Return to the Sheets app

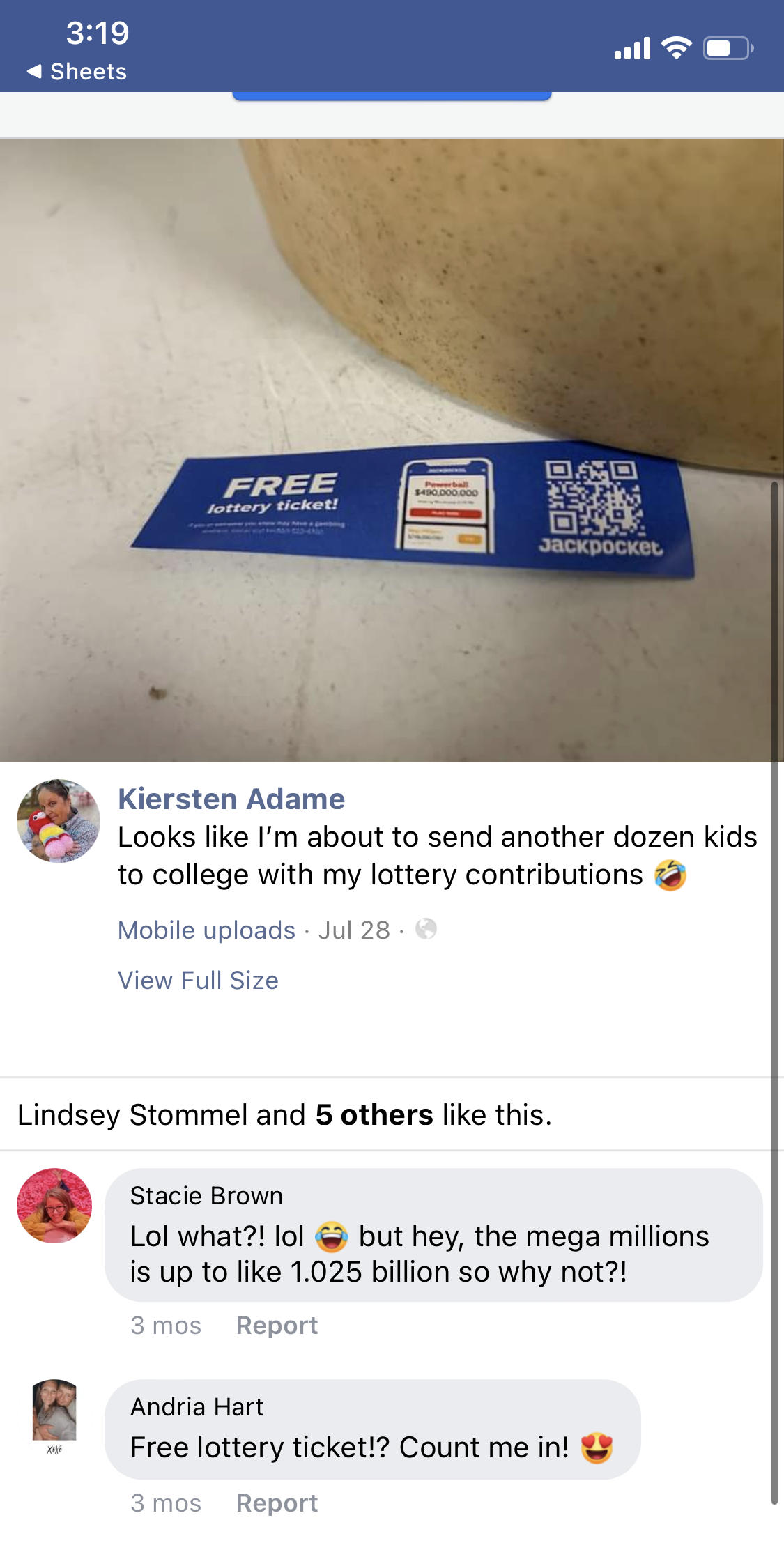tap(77, 71)
